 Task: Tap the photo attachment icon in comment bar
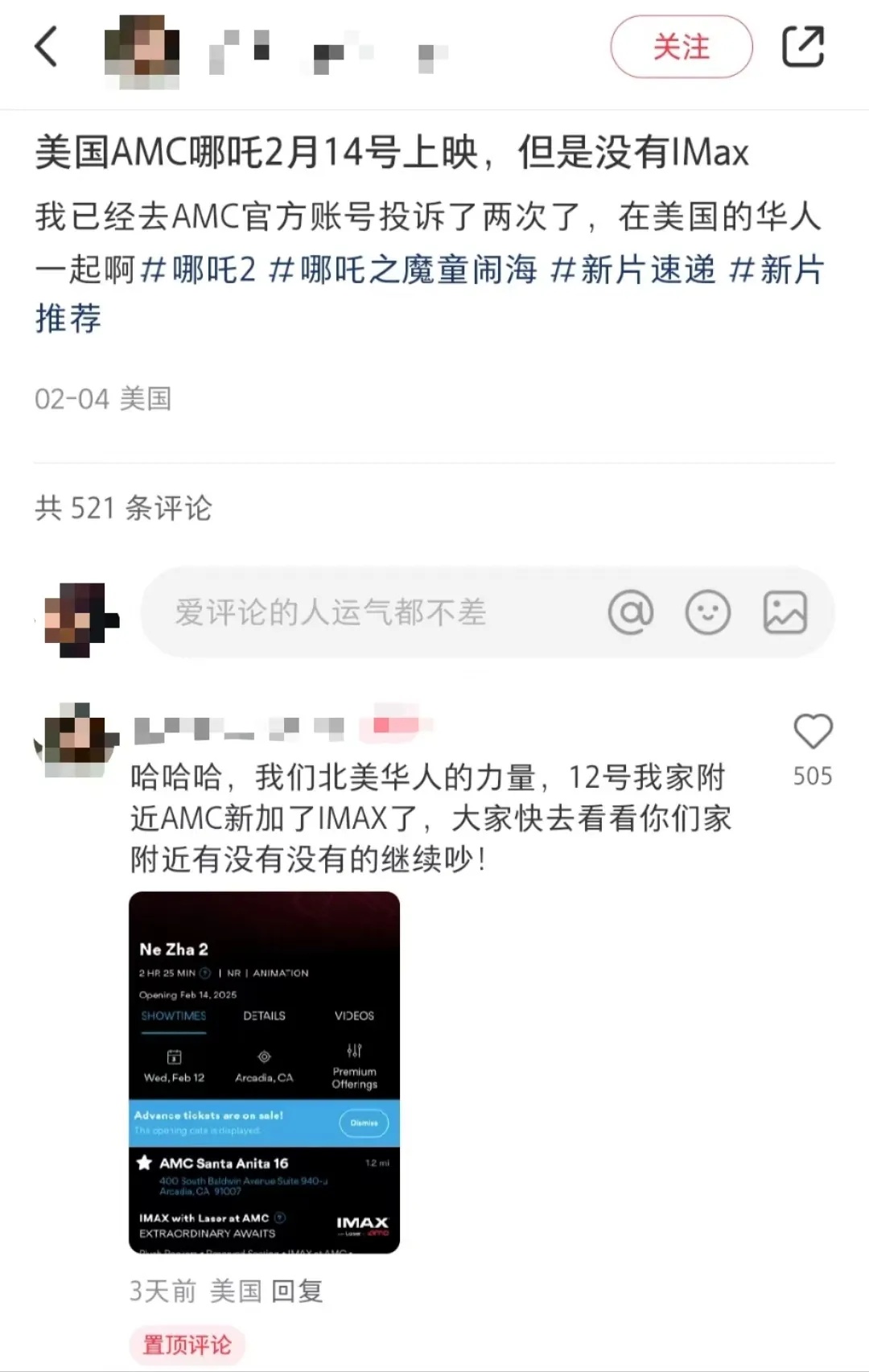pos(785,612)
